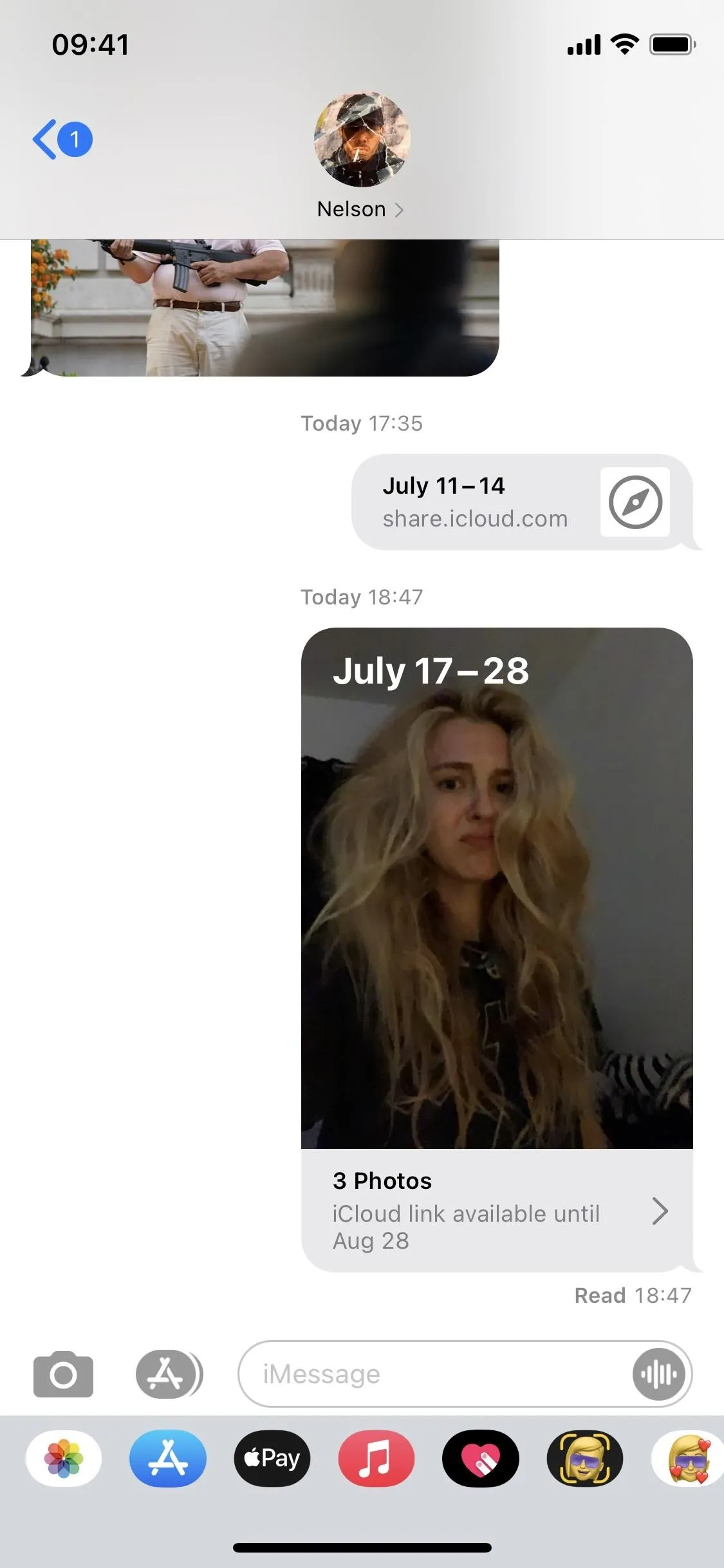The image size is (724, 1568).
Task: Toggle the iMessage apps drawer button
Action: 169,1374
